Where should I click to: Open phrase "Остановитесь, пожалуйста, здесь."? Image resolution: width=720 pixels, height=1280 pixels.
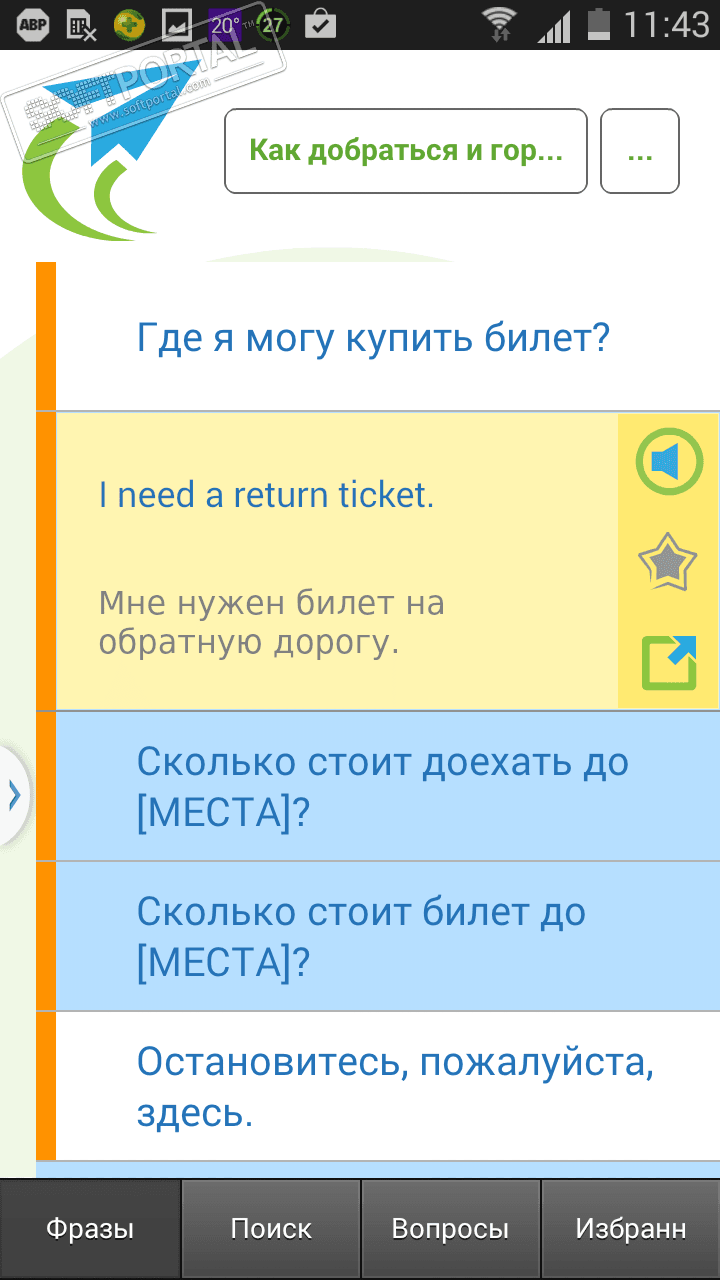coord(385,1087)
